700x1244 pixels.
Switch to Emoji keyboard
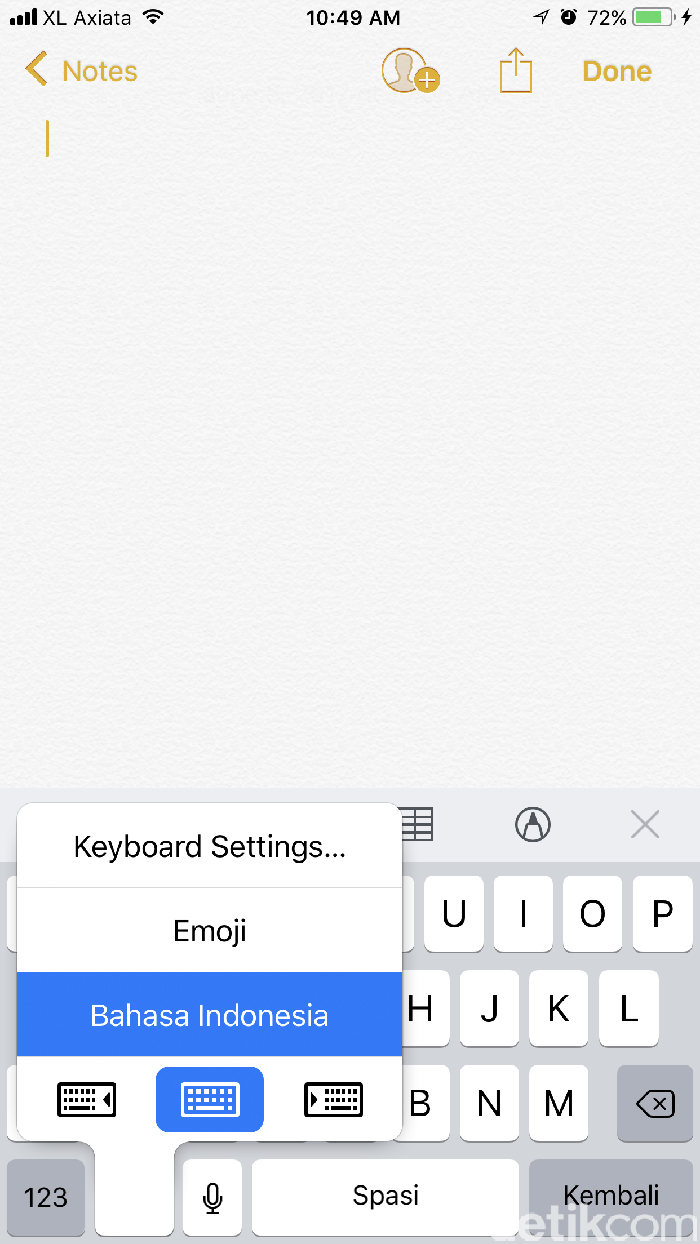point(210,931)
